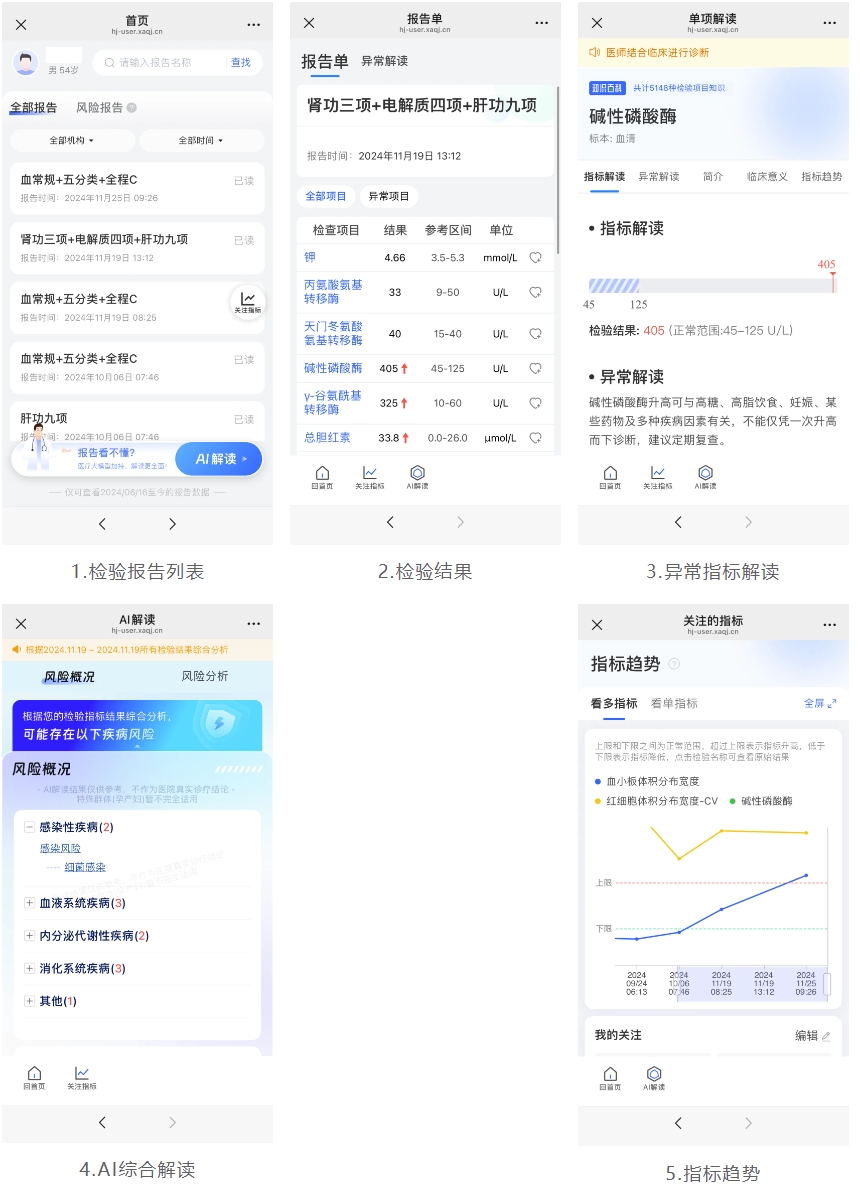Open the 全部时间 filter dropdown
Screen dimensions: 860x1200
(x=200, y=139)
